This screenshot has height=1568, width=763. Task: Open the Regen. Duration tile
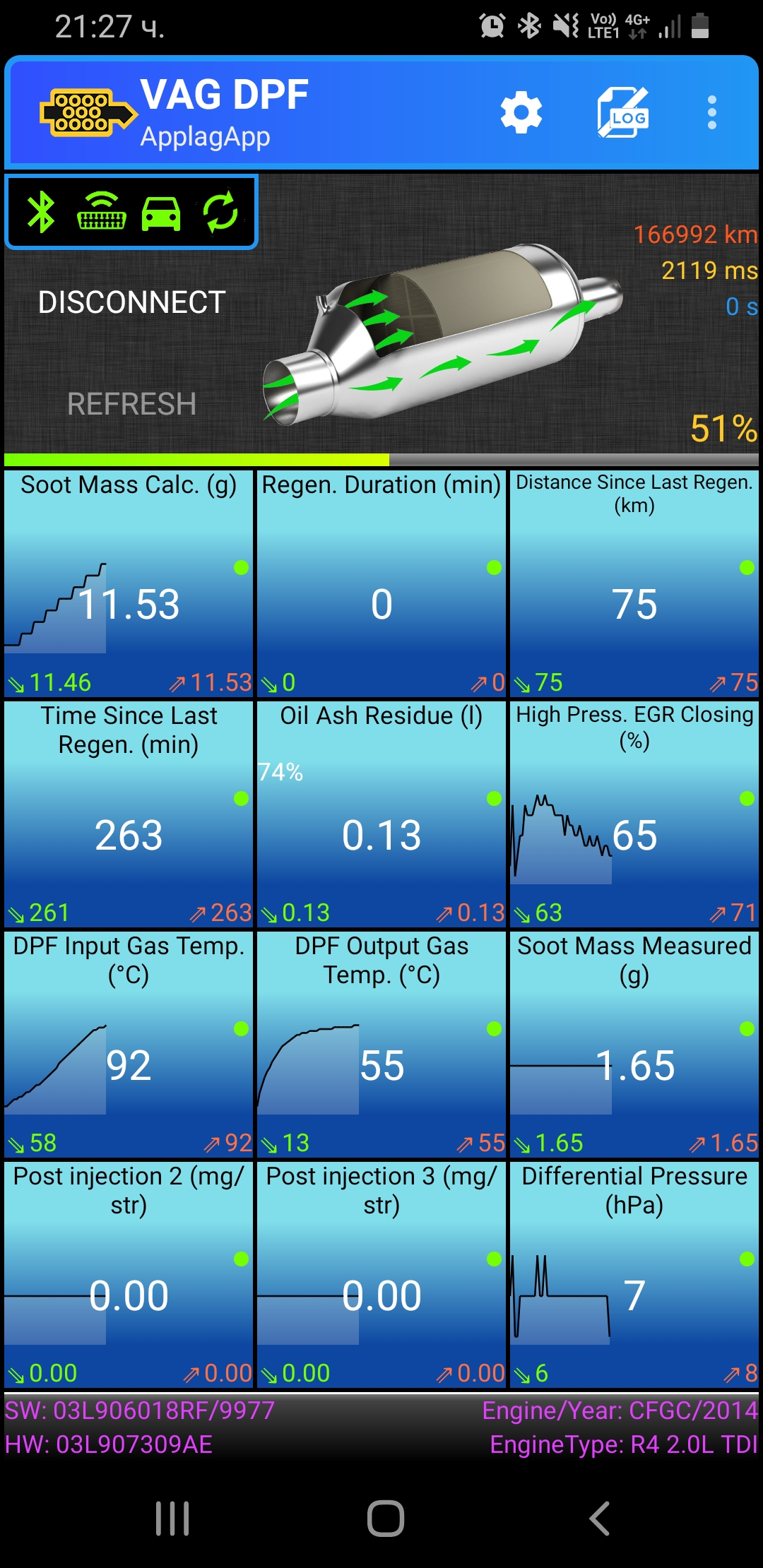[x=381, y=583]
